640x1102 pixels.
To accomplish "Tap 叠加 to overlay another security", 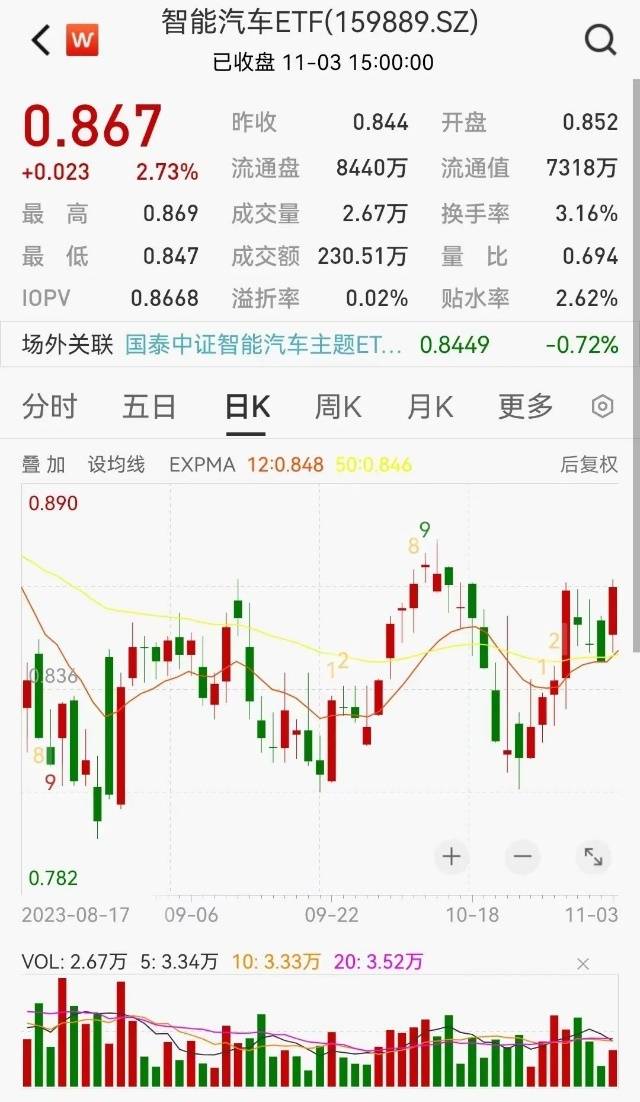I will (43, 465).
